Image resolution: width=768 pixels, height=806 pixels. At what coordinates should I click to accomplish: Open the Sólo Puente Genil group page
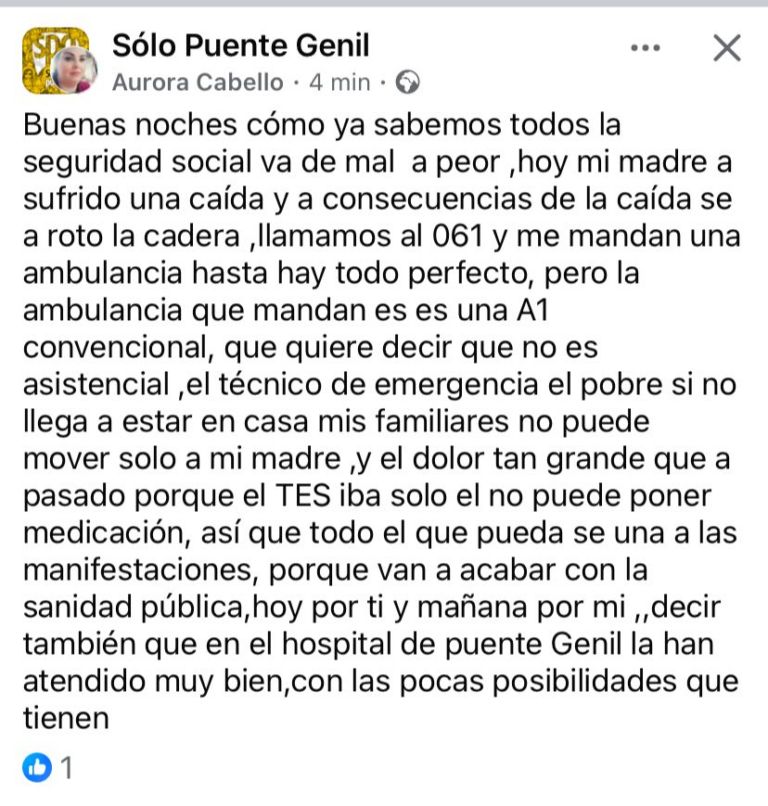click(x=240, y=45)
